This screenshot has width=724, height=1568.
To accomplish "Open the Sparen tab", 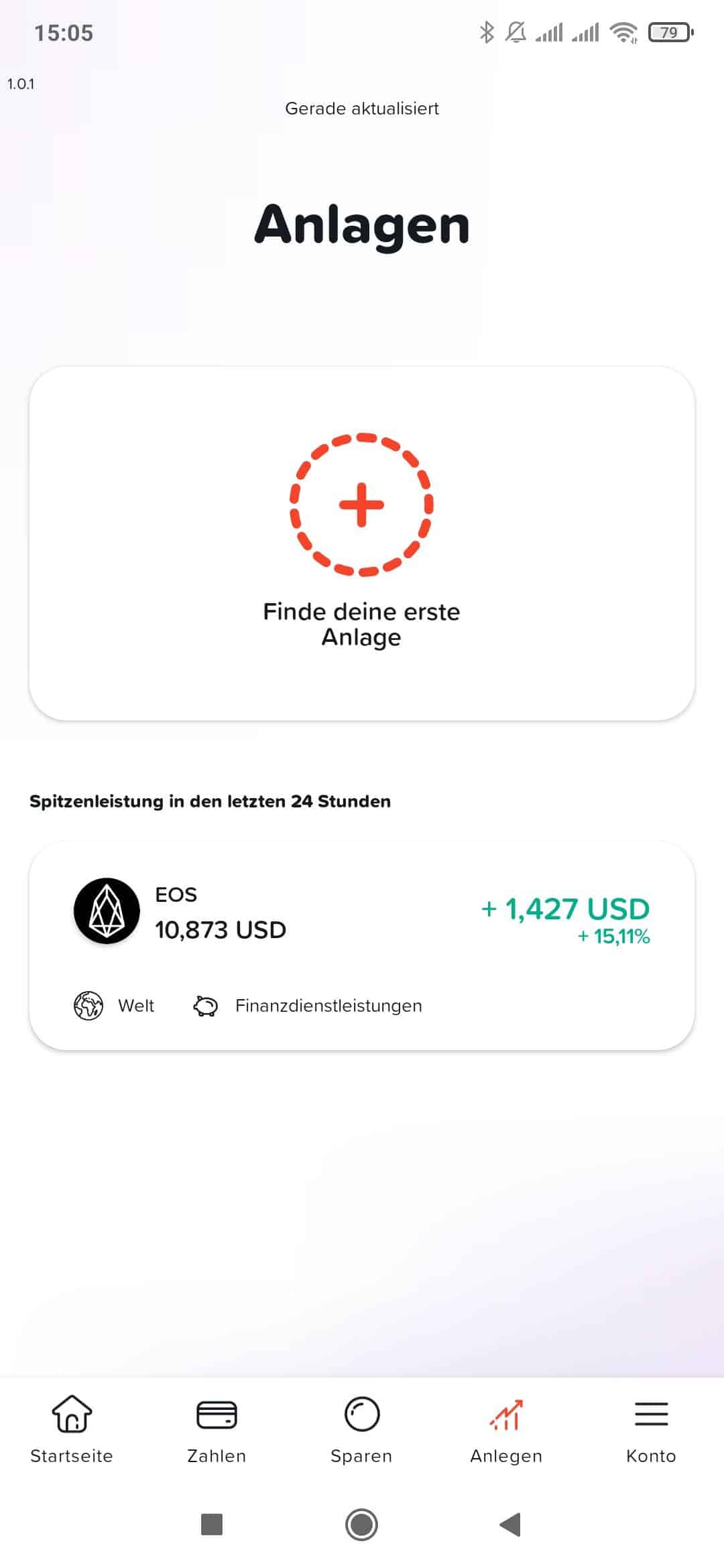I will point(361,1429).
